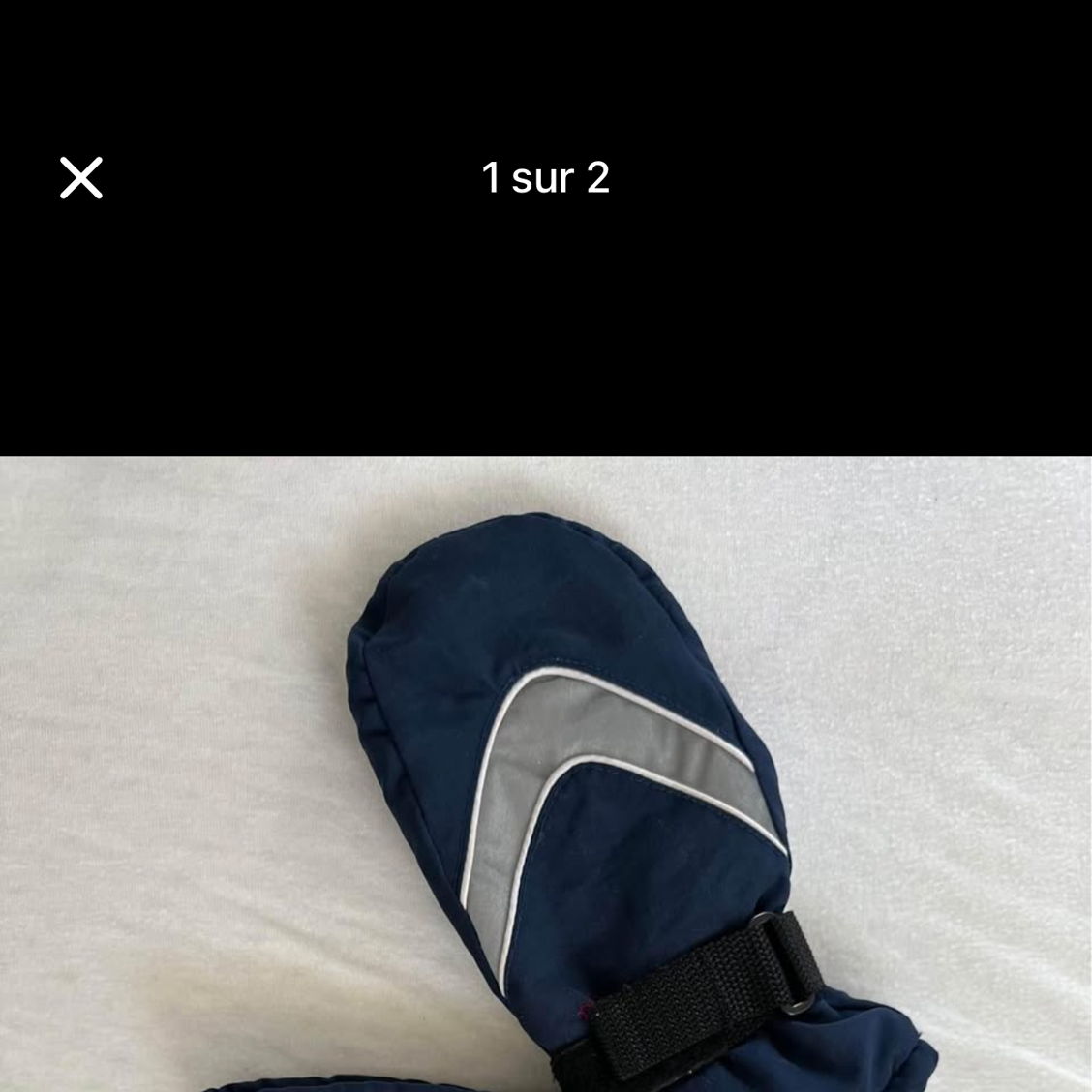
Task: Close the photo viewer
Action: pyautogui.click(x=81, y=178)
